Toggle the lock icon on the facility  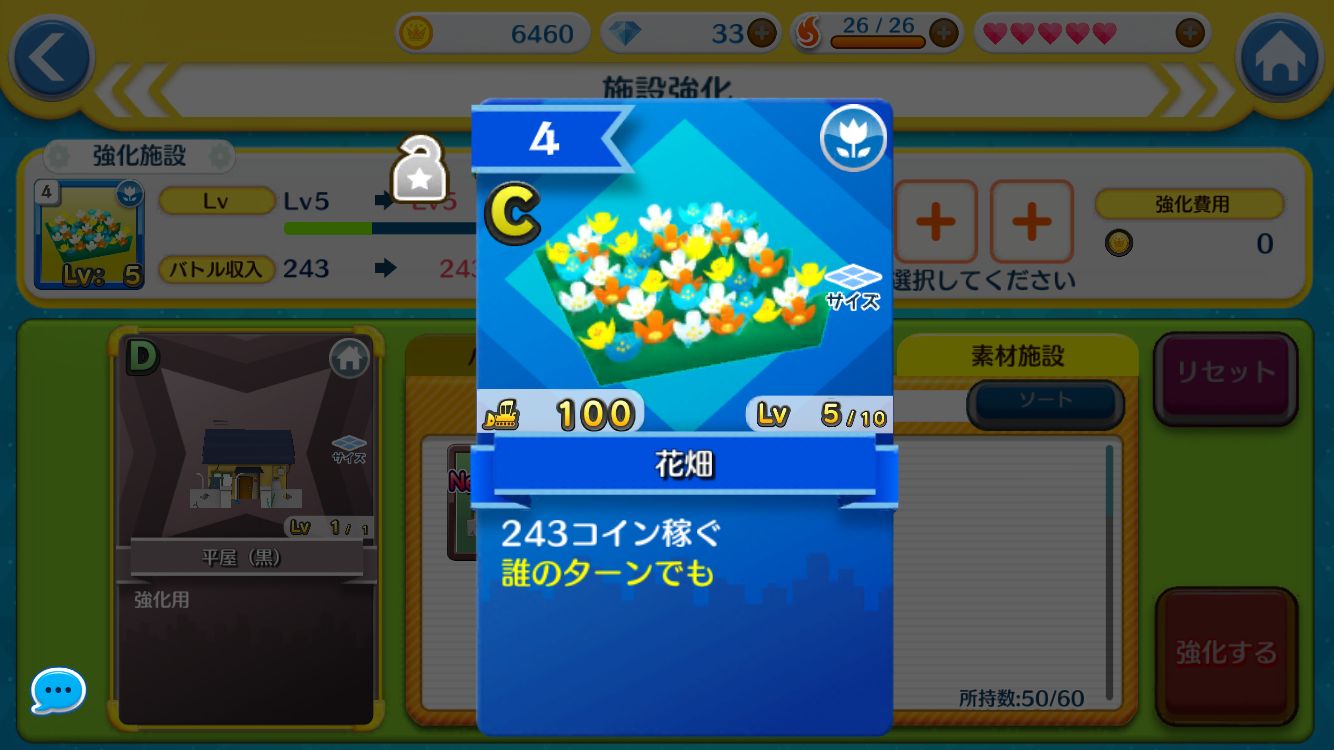coord(420,170)
